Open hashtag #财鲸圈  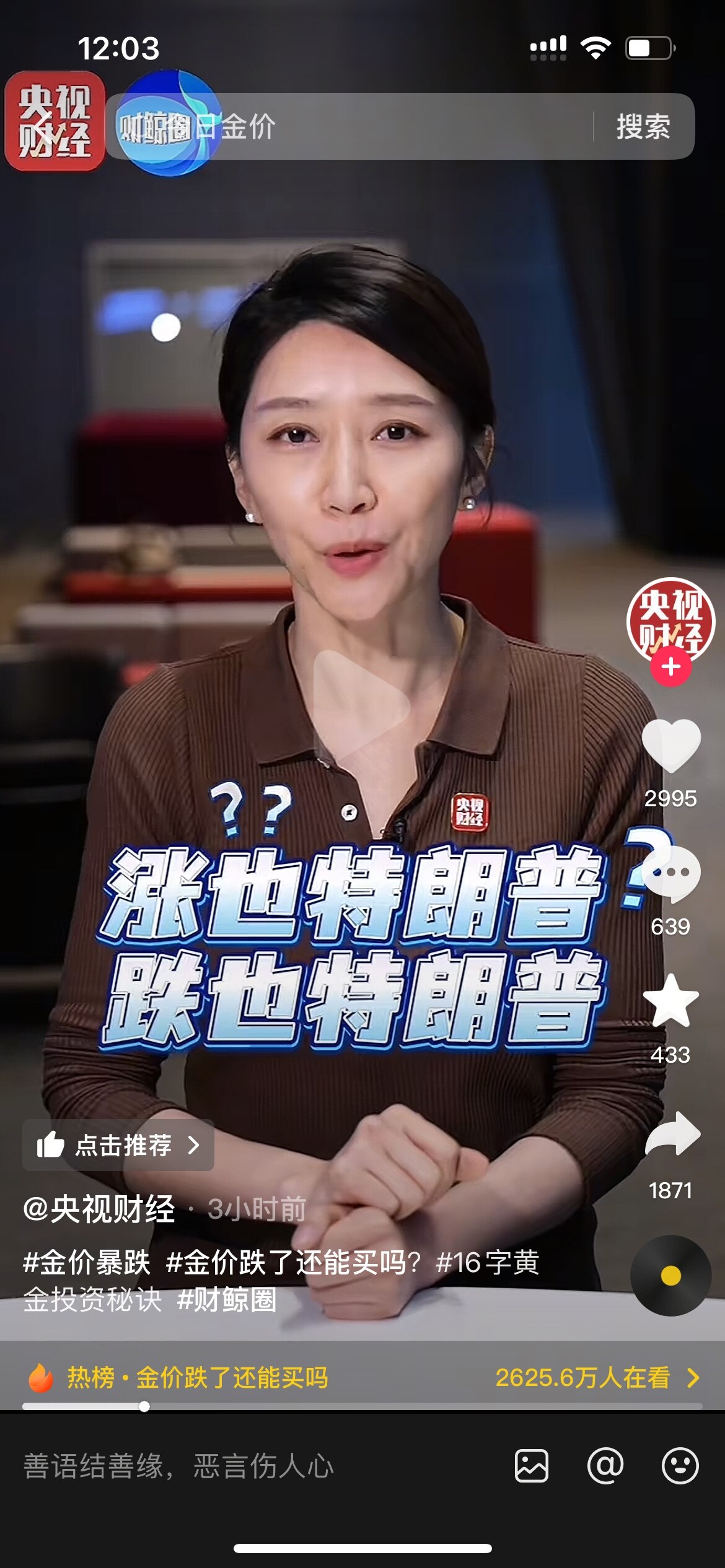click(227, 1299)
